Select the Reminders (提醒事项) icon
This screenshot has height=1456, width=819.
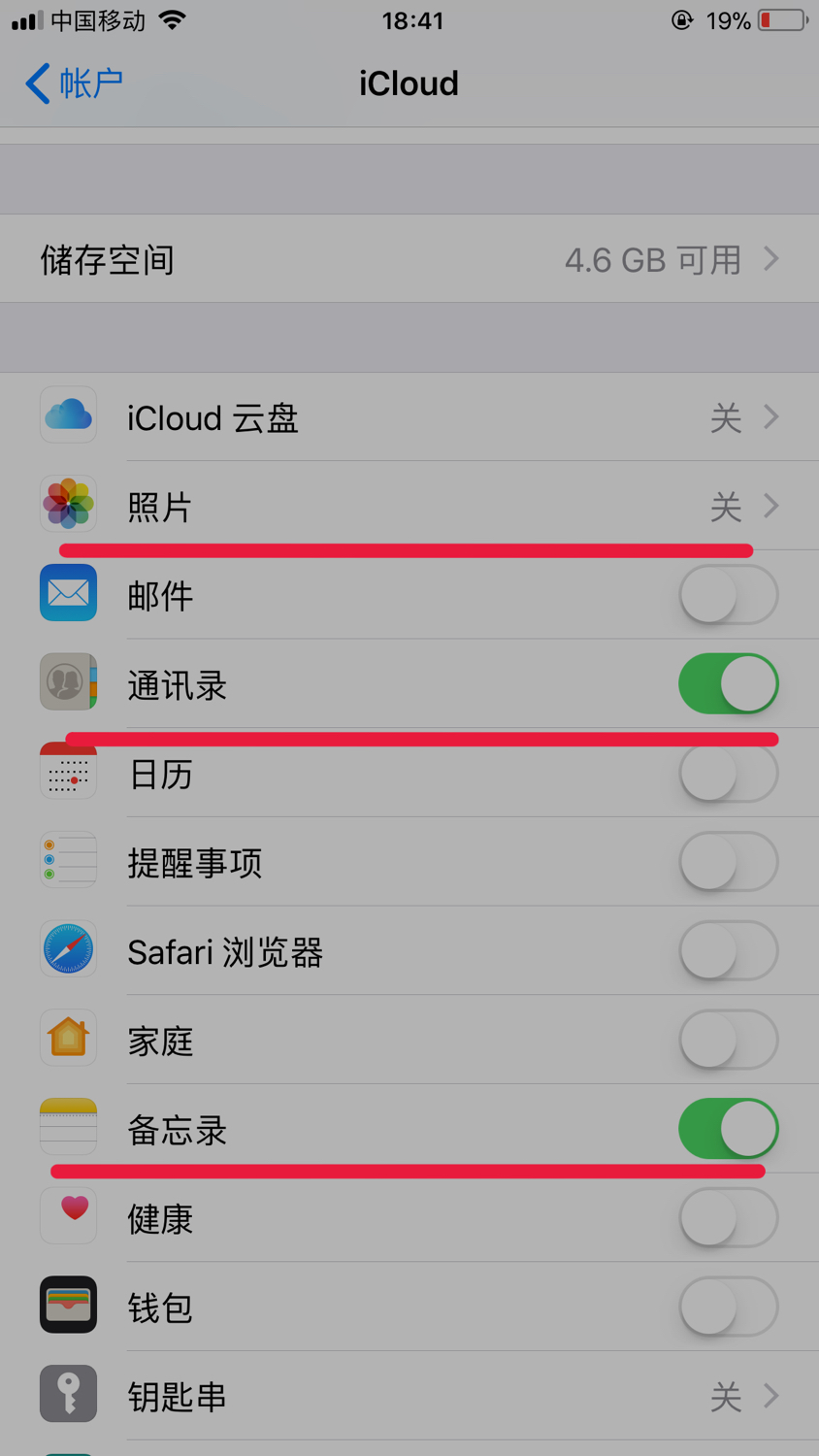[x=68, y=860]
